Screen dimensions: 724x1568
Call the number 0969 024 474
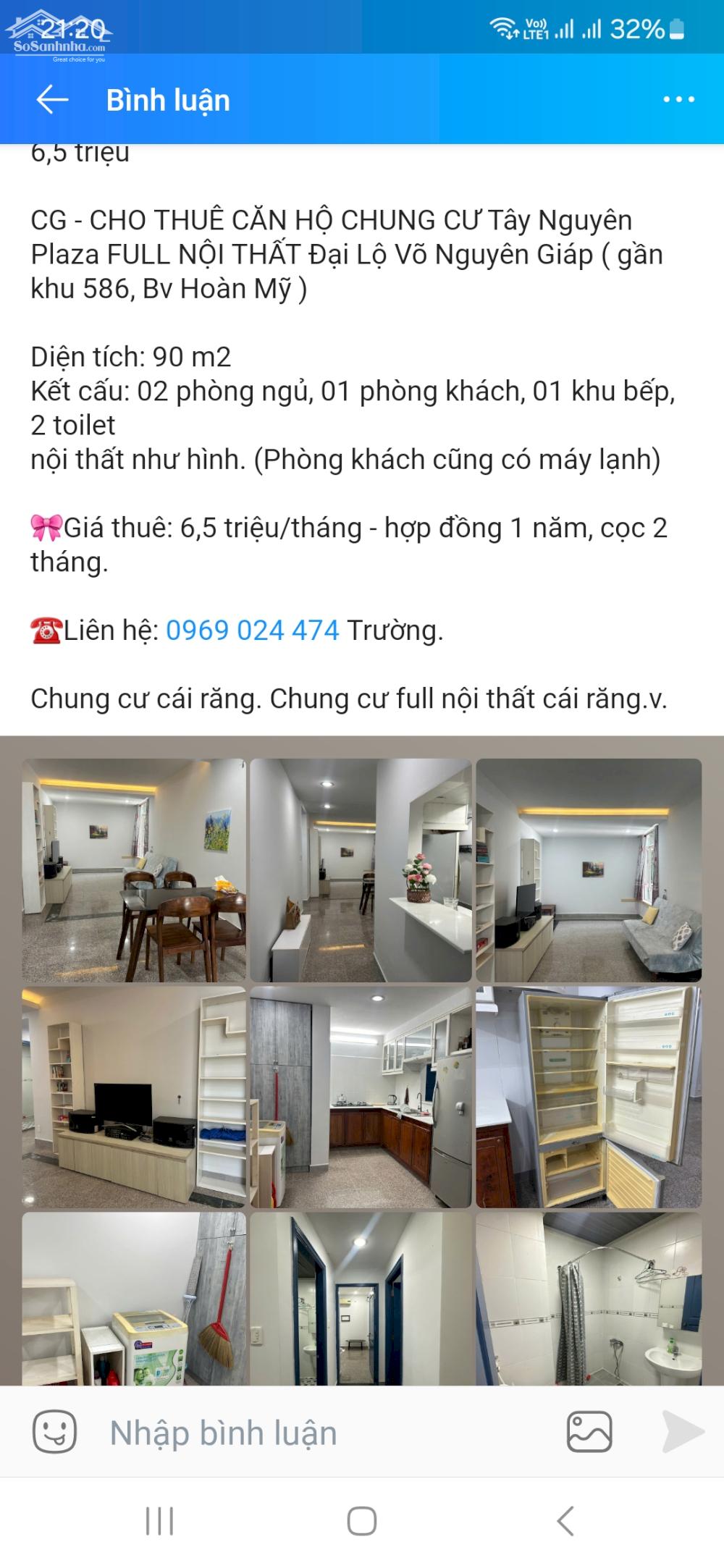251,631
